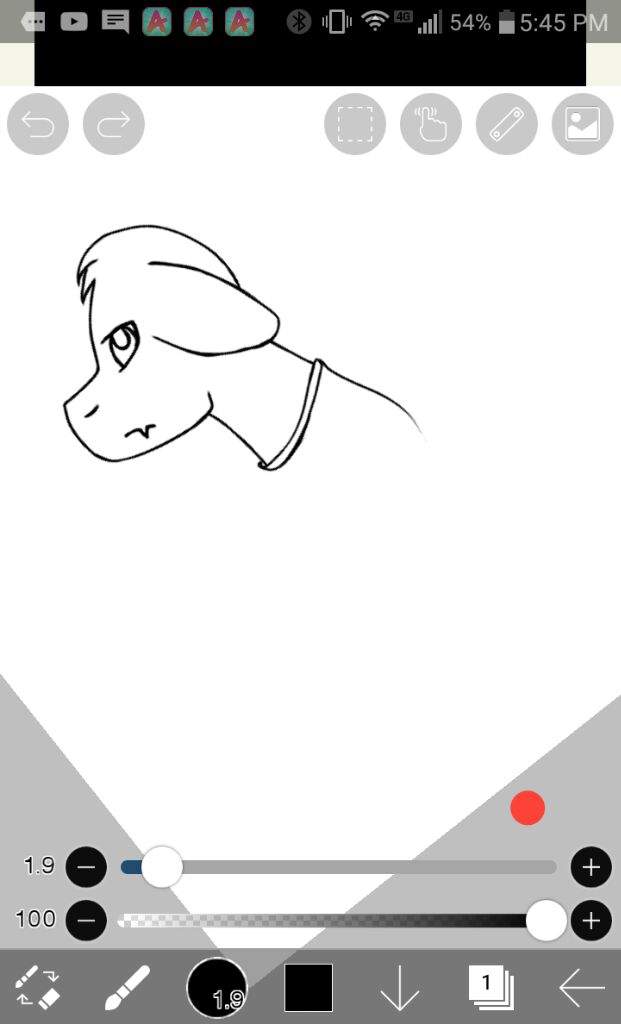Tap the brush thickness slider track
621x1024 pixels.
[360, 867]
